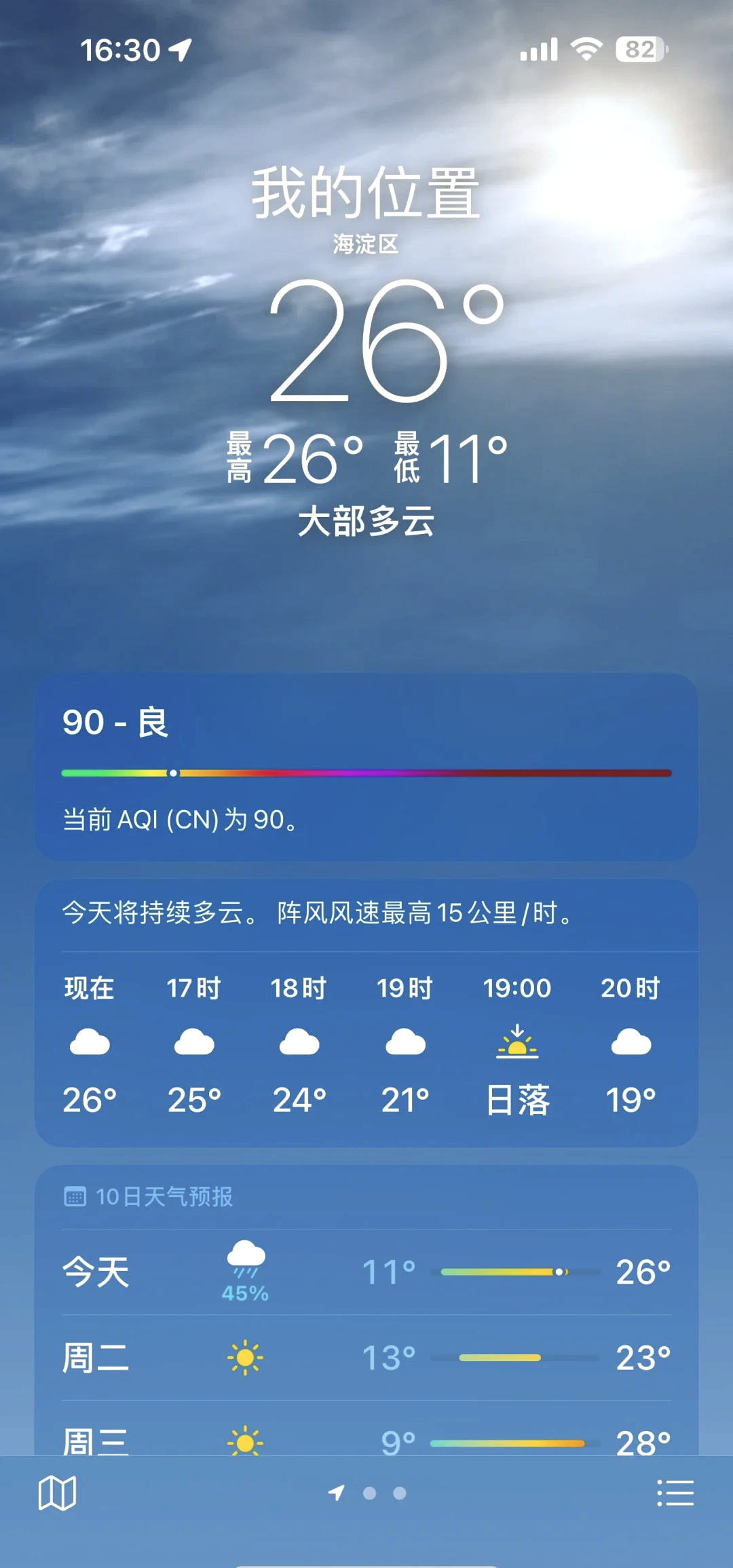Open the city list
This screenshot has height=1568, width=733.
point(675,1493)
